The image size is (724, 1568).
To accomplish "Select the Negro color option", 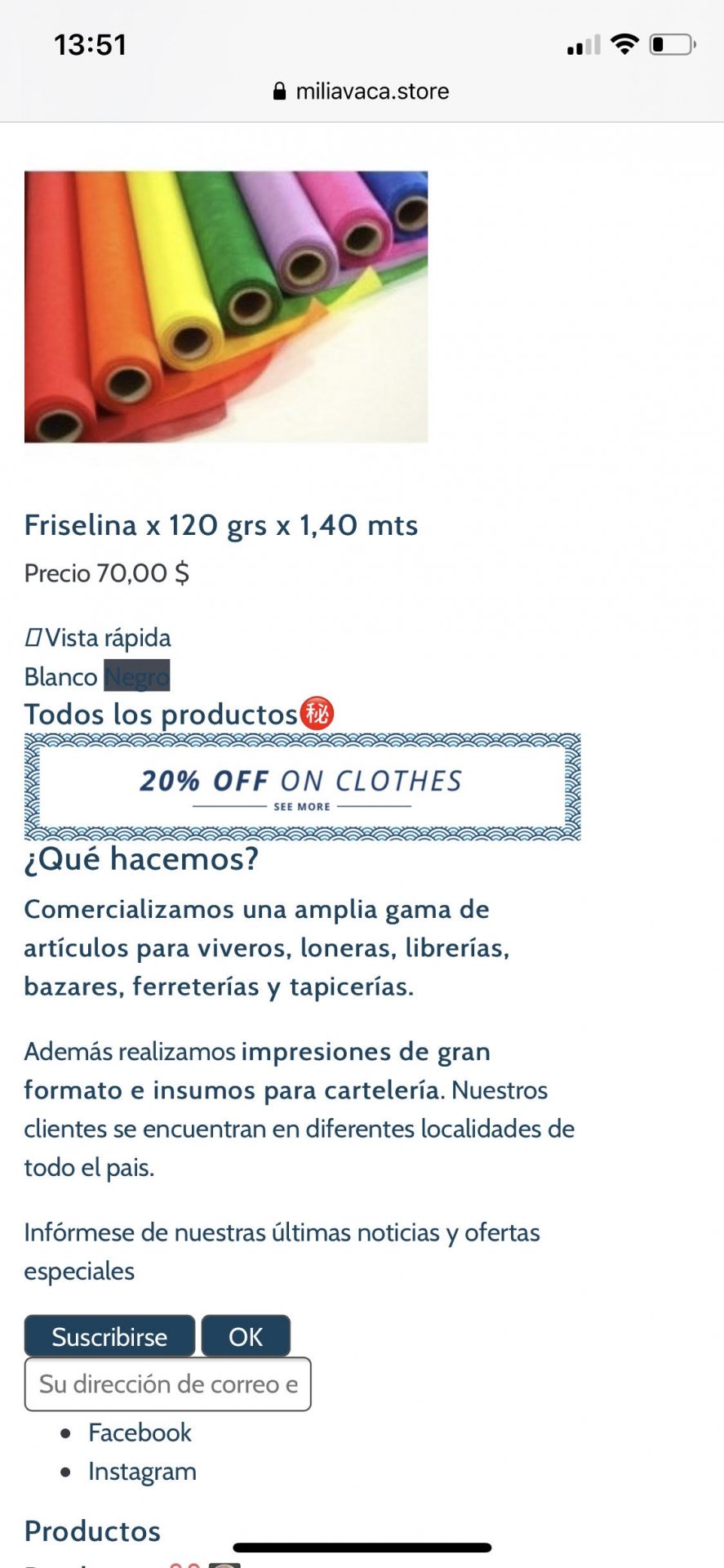I will [x=137, y=677].
